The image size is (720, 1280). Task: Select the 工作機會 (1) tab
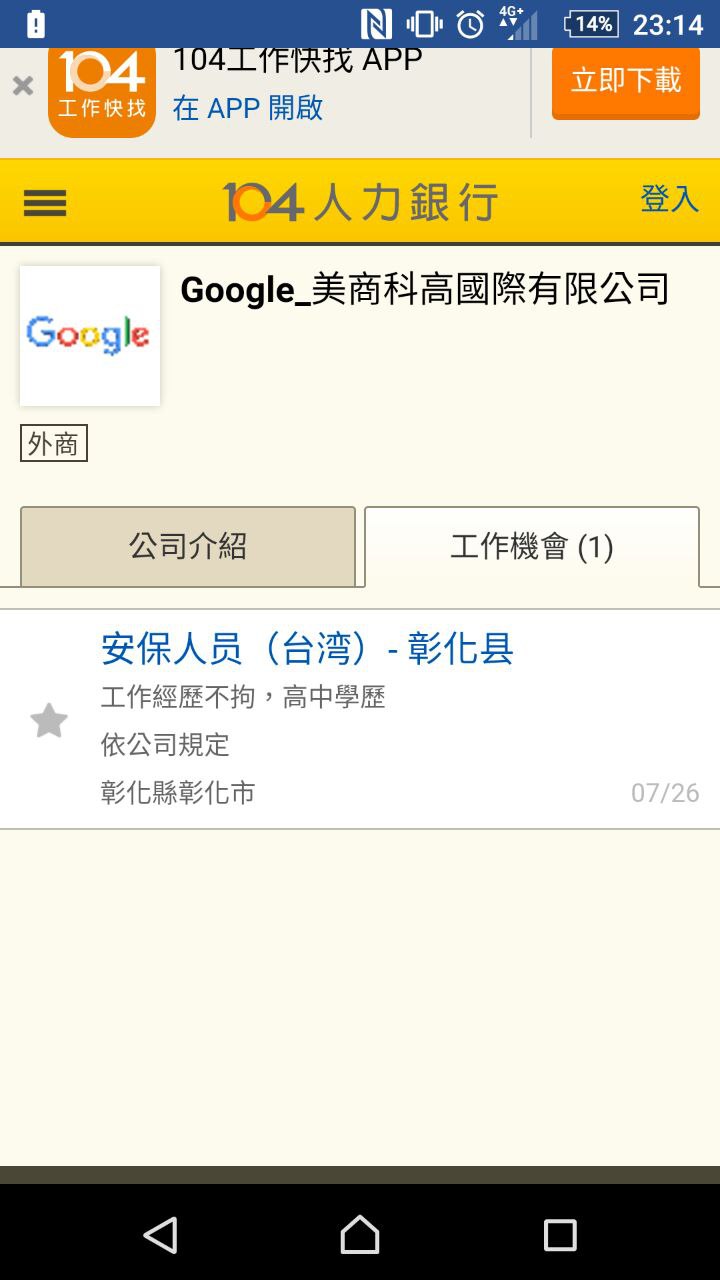click(531, 546)
